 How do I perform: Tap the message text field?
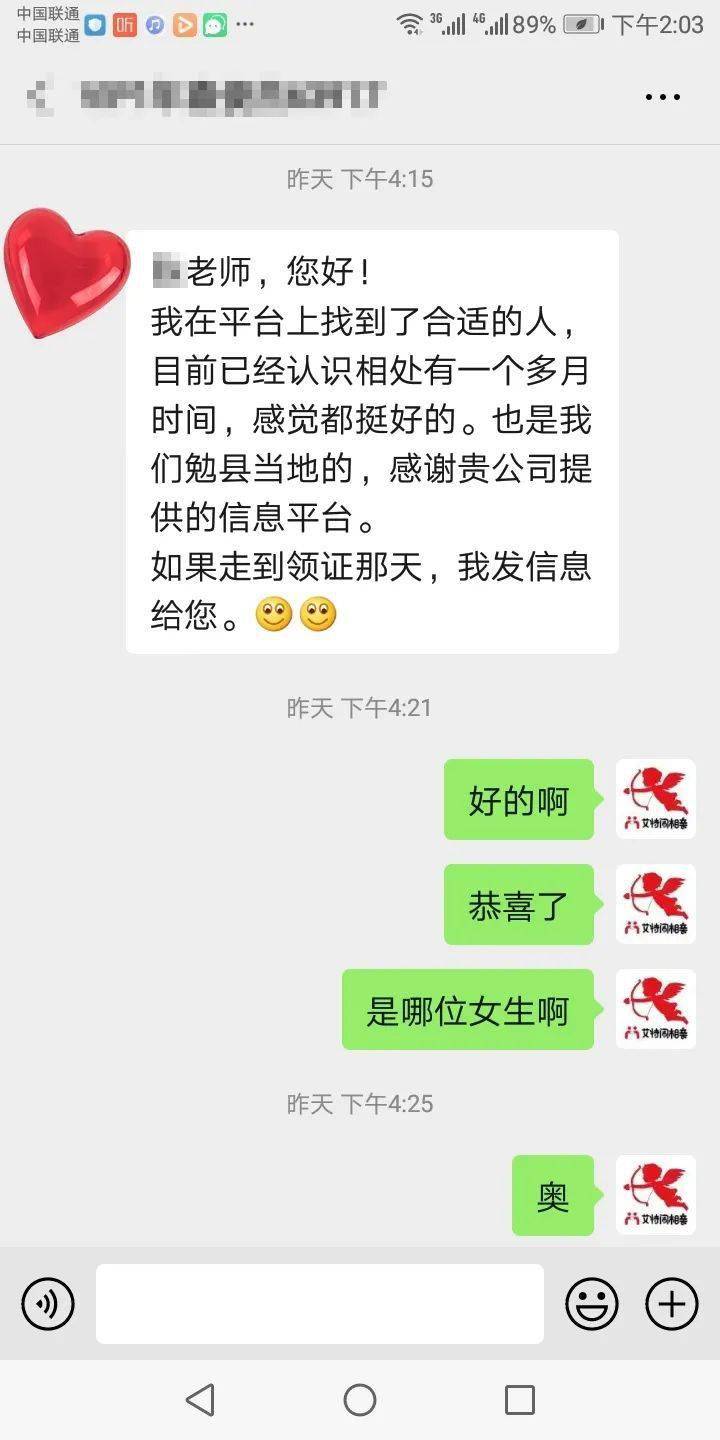coord(320,1304)
